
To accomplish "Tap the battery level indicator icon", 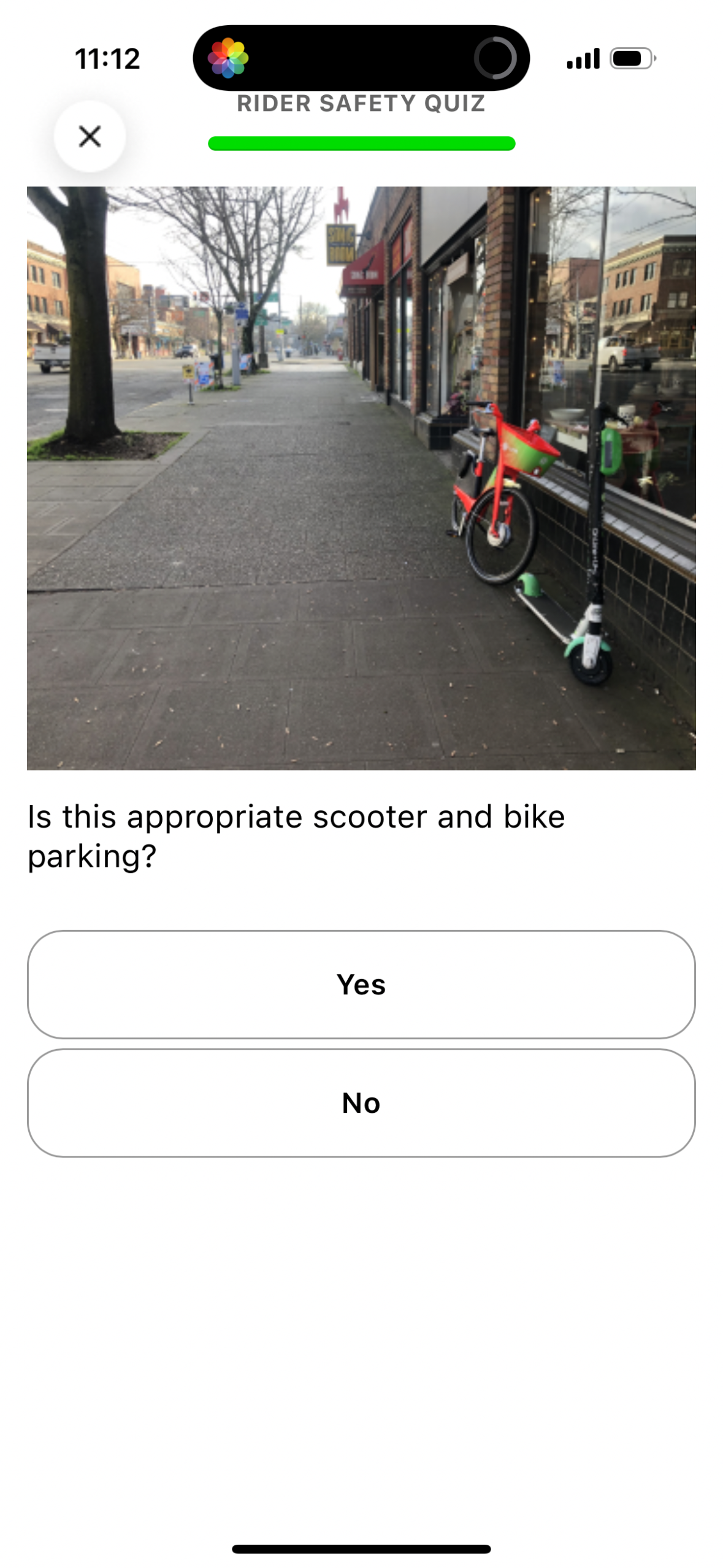I will click(x=631, y=57).
